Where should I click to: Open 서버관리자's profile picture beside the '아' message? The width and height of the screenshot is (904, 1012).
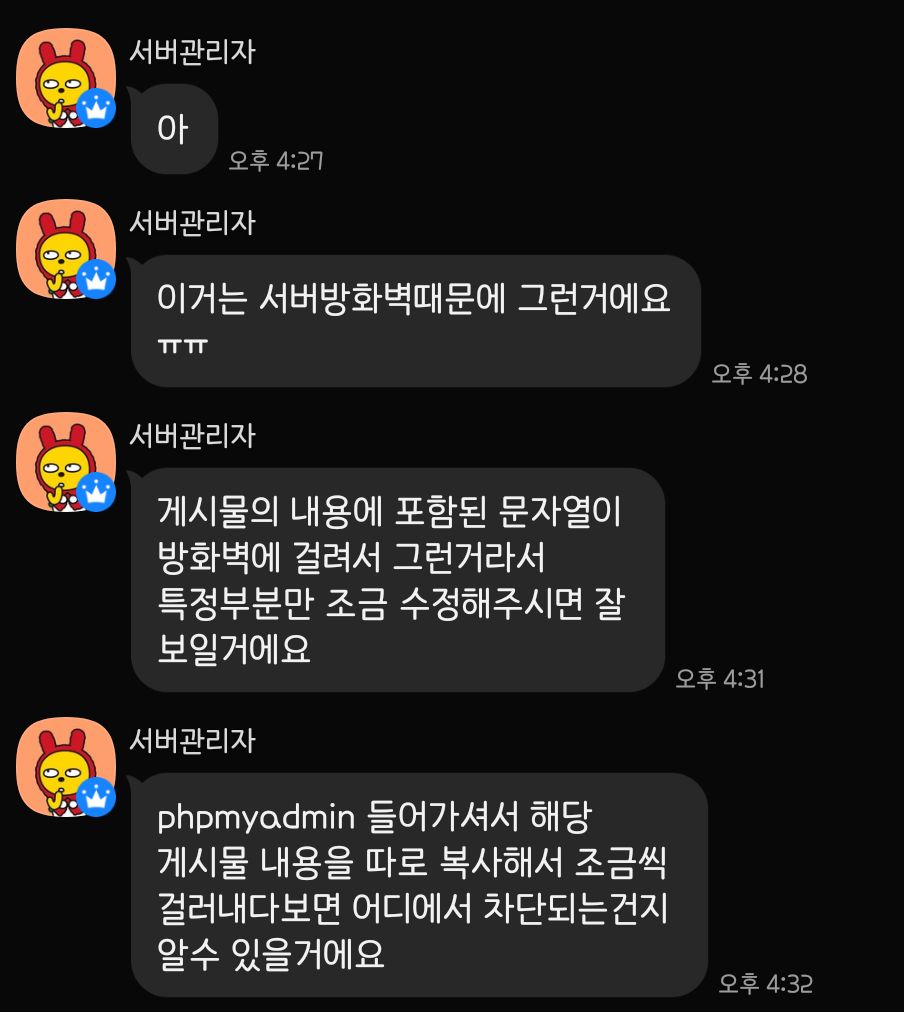[x=66, y=79]
